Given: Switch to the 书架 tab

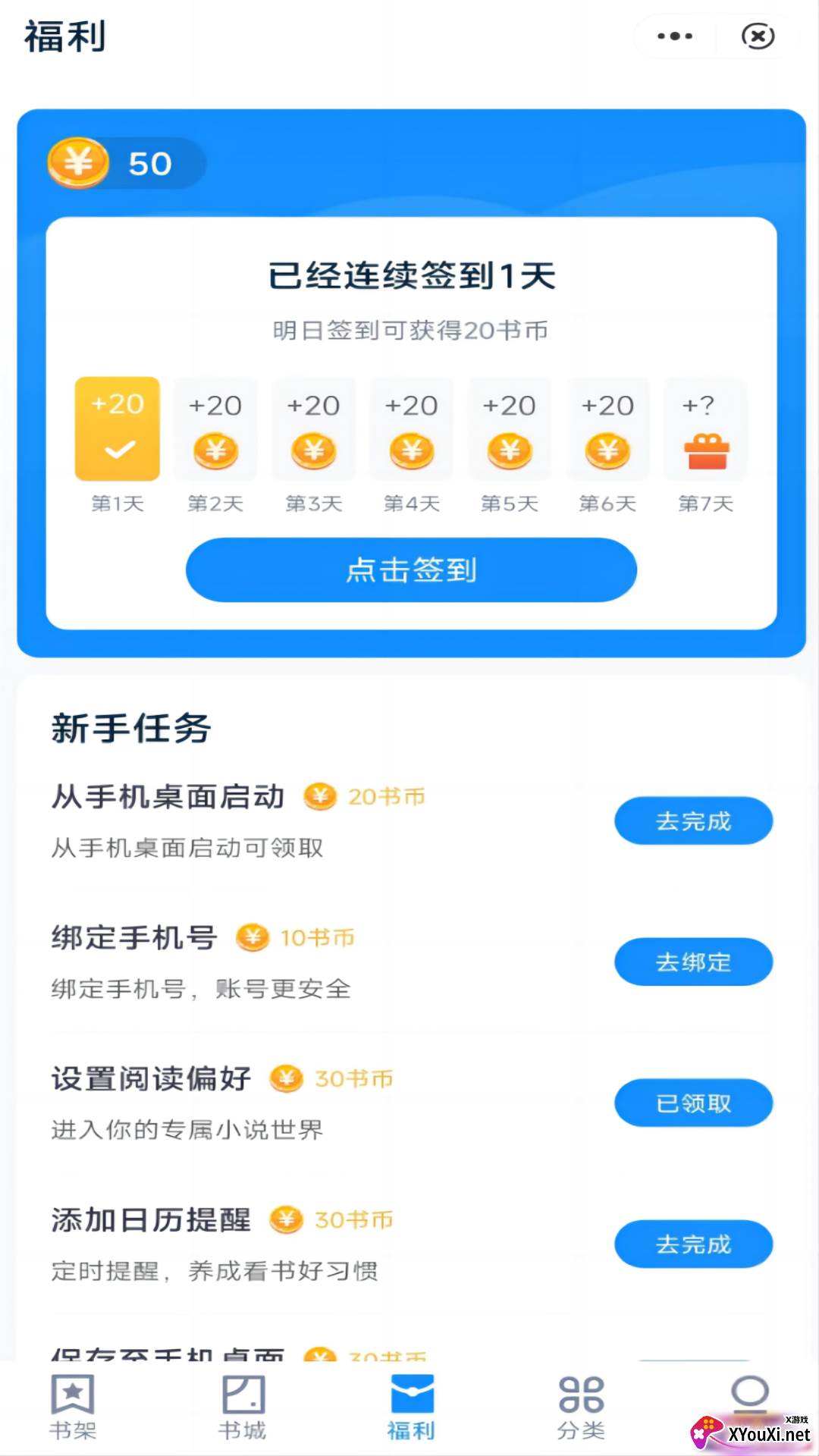Looking at the screenshot, I should (73, 1407).
